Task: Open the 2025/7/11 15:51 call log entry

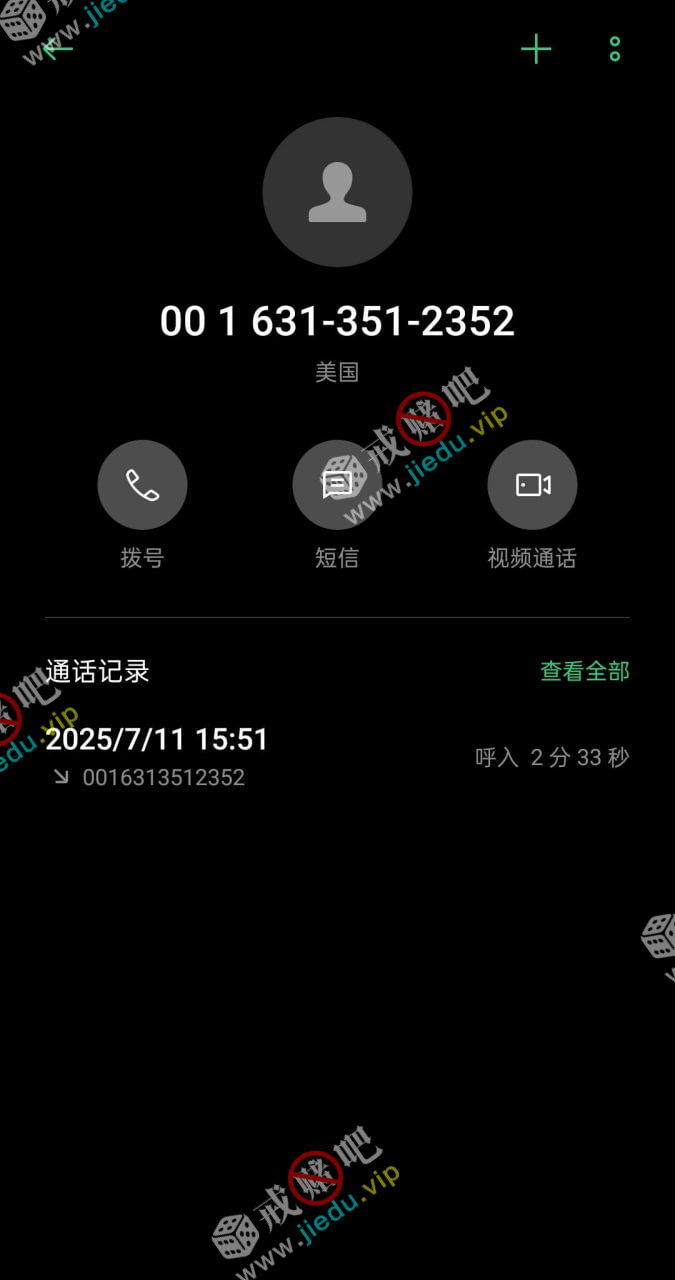Action: click(x=337, y=757)
